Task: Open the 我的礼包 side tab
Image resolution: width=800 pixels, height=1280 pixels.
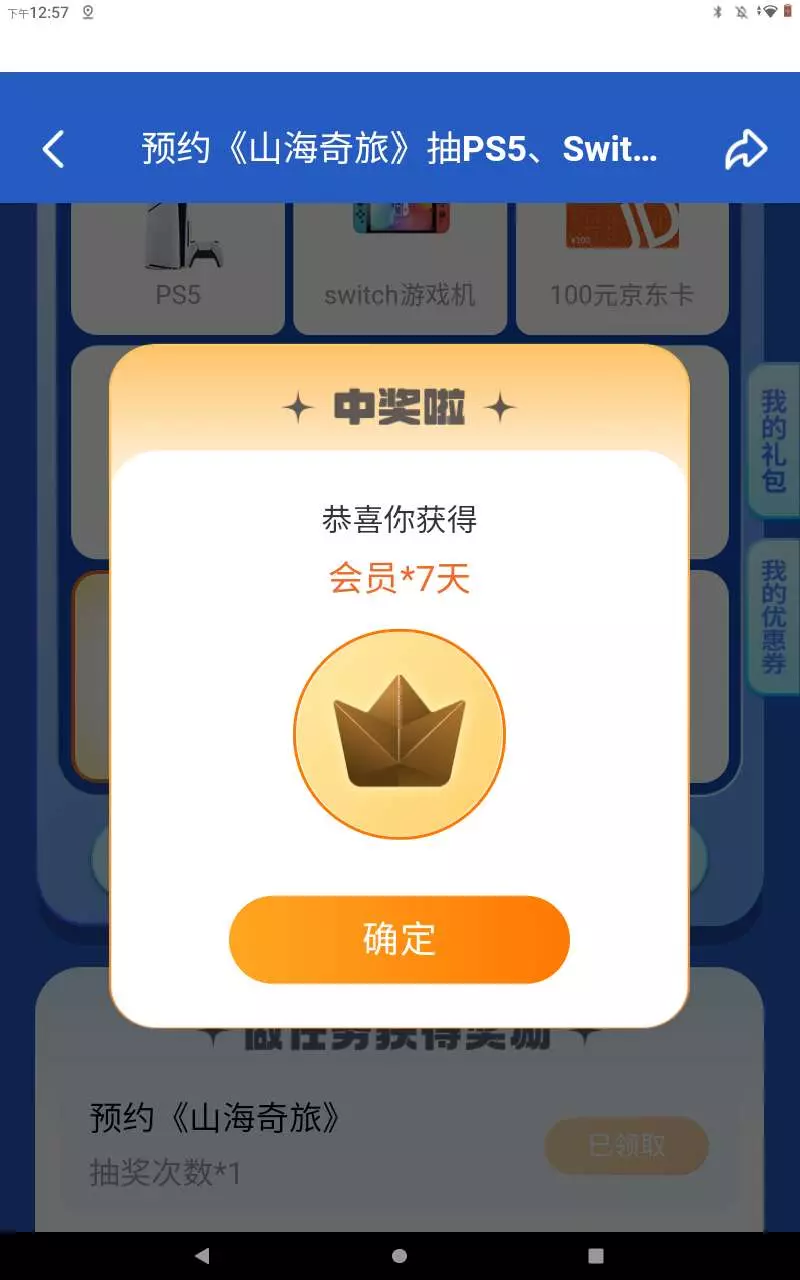Action: point(774,441)
